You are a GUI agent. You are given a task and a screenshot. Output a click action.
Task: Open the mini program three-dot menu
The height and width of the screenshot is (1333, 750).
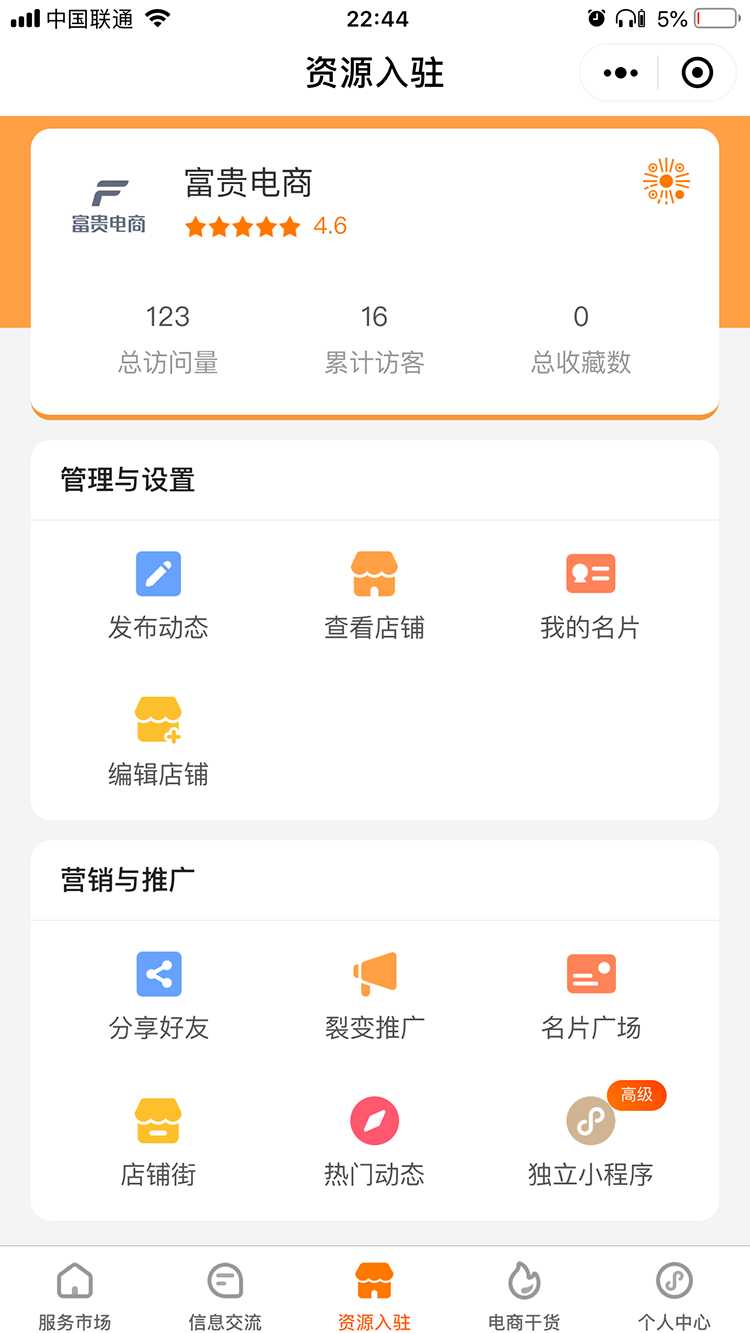[620, 73]
